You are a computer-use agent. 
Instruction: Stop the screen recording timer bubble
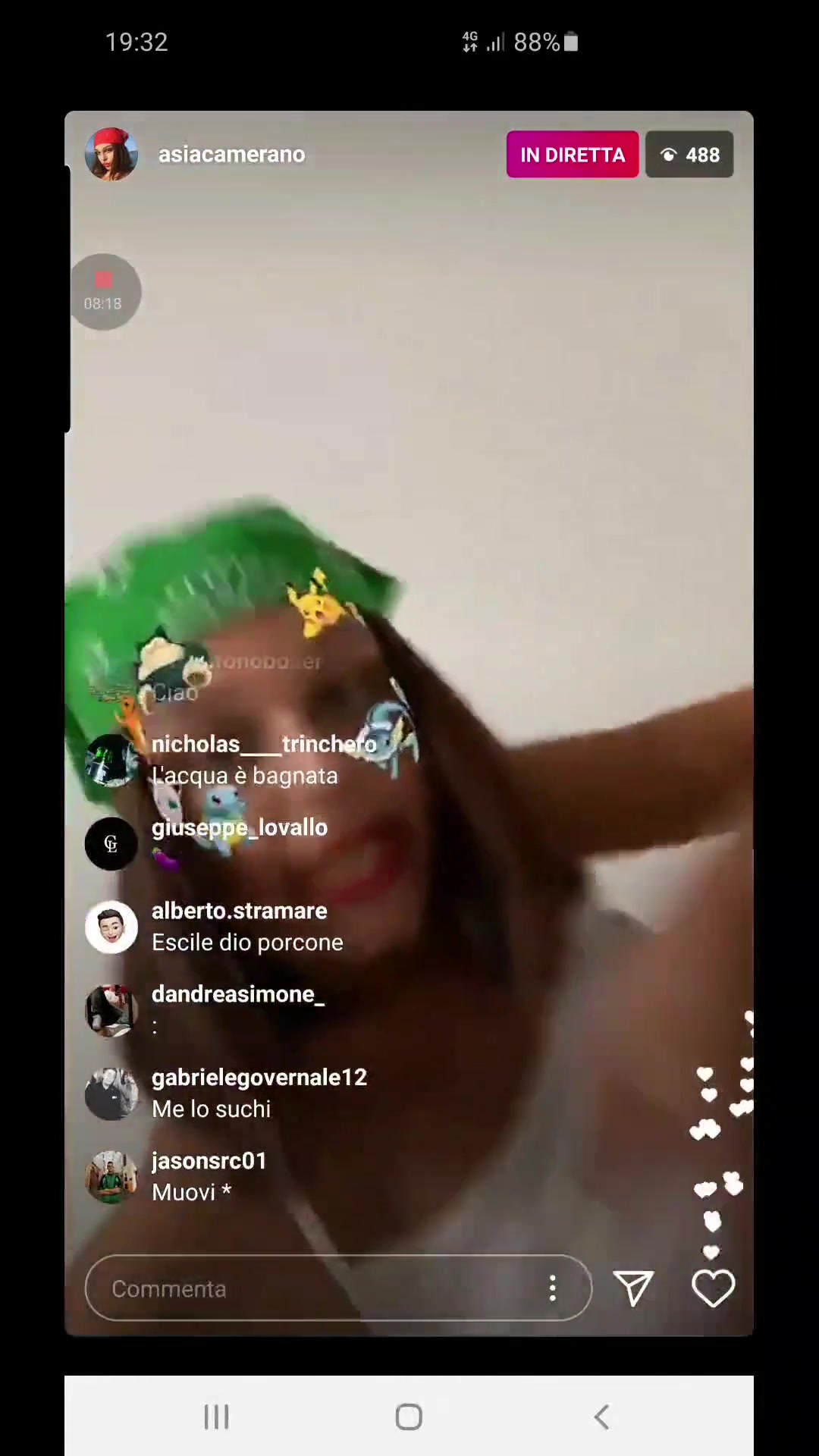click(105, 291)
